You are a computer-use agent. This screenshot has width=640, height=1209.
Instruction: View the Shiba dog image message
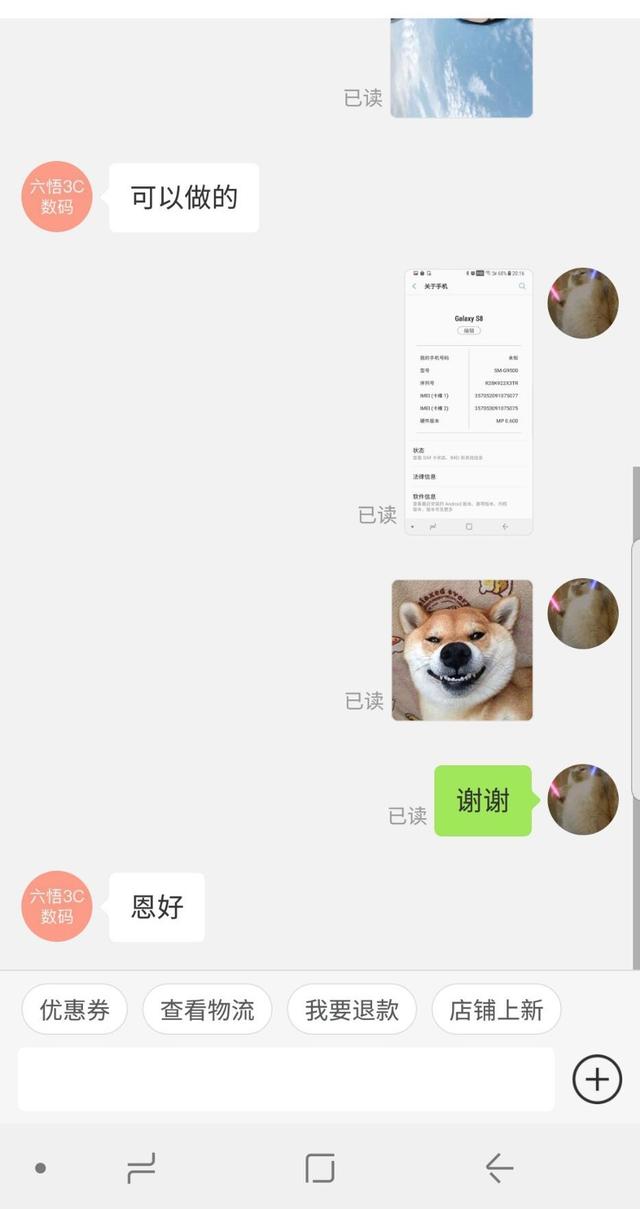[461, 650]
